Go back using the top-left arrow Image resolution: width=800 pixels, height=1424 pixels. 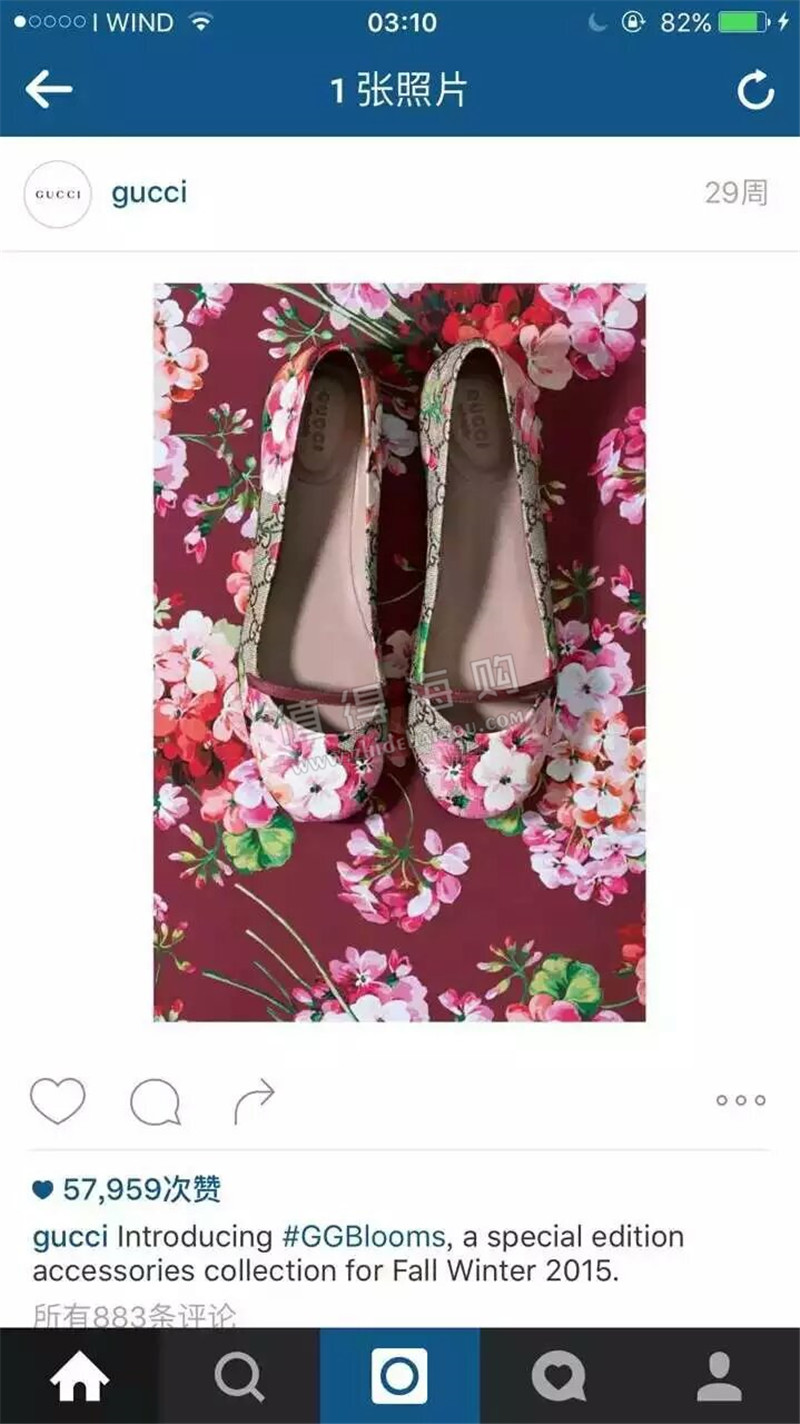pyautogui.click(x=49, y=90)
